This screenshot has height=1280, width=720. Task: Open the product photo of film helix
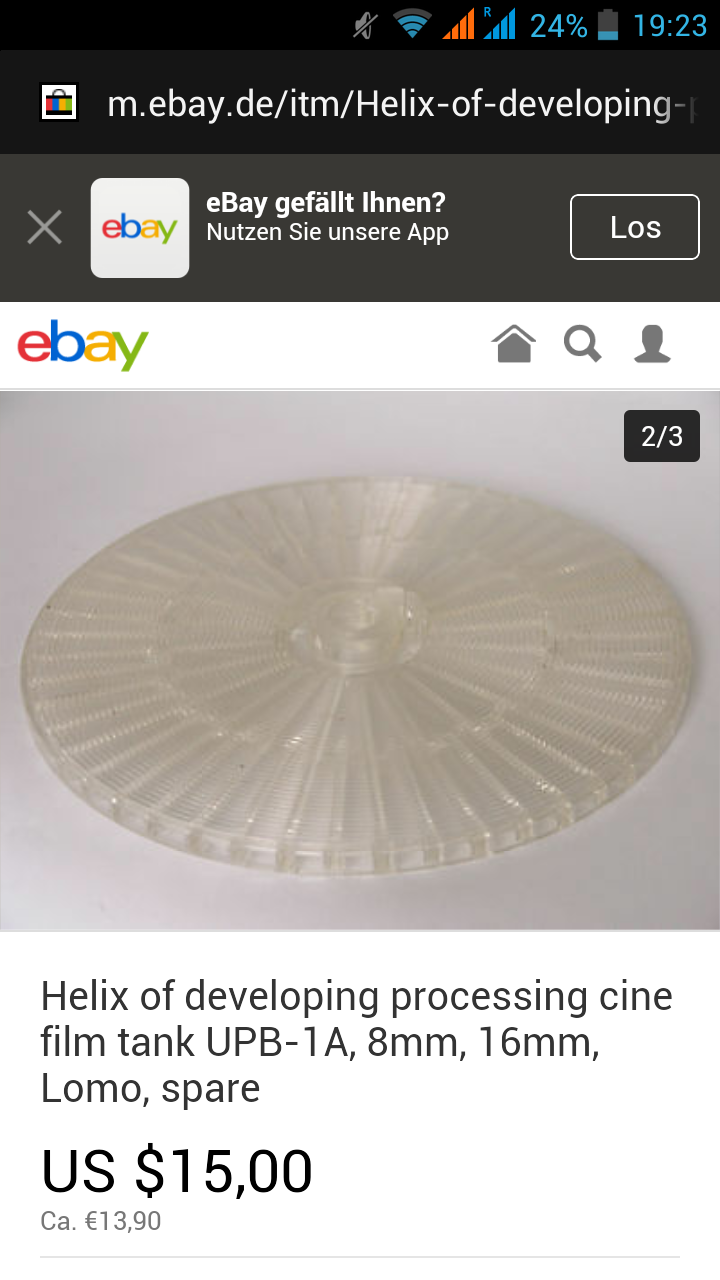(x=360, y=660)
